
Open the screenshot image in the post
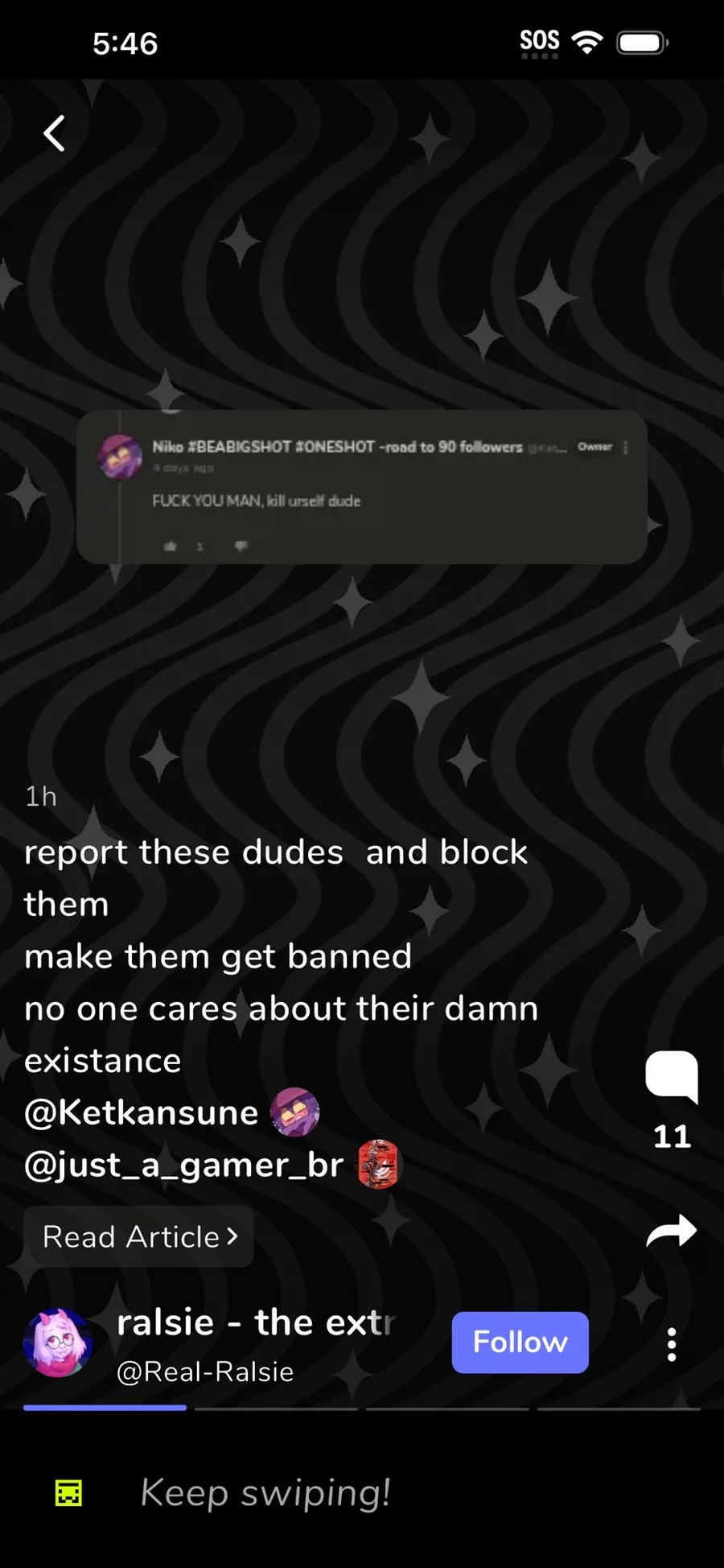point(362,487)
